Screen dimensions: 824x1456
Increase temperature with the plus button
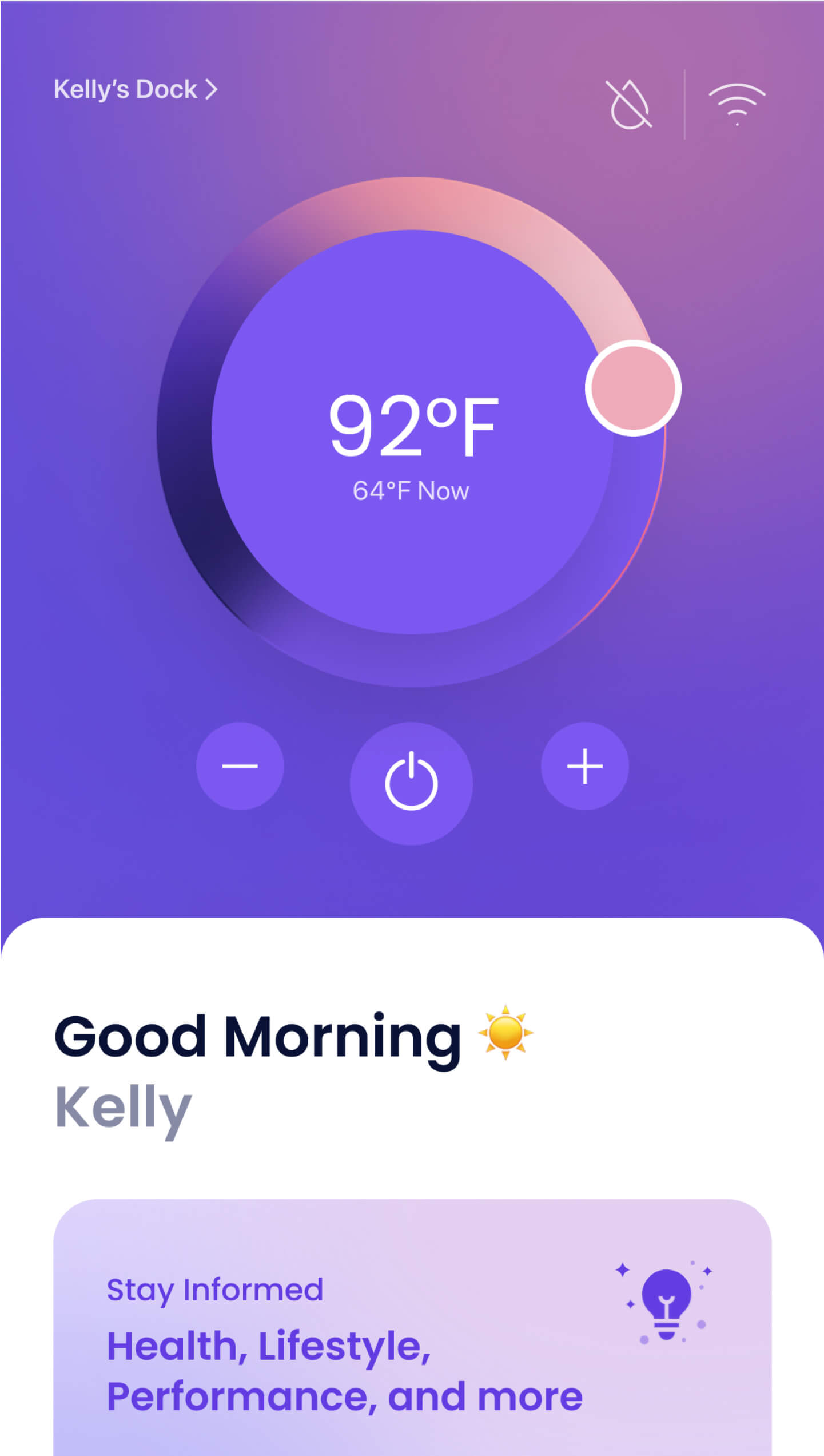coord(584,766)
